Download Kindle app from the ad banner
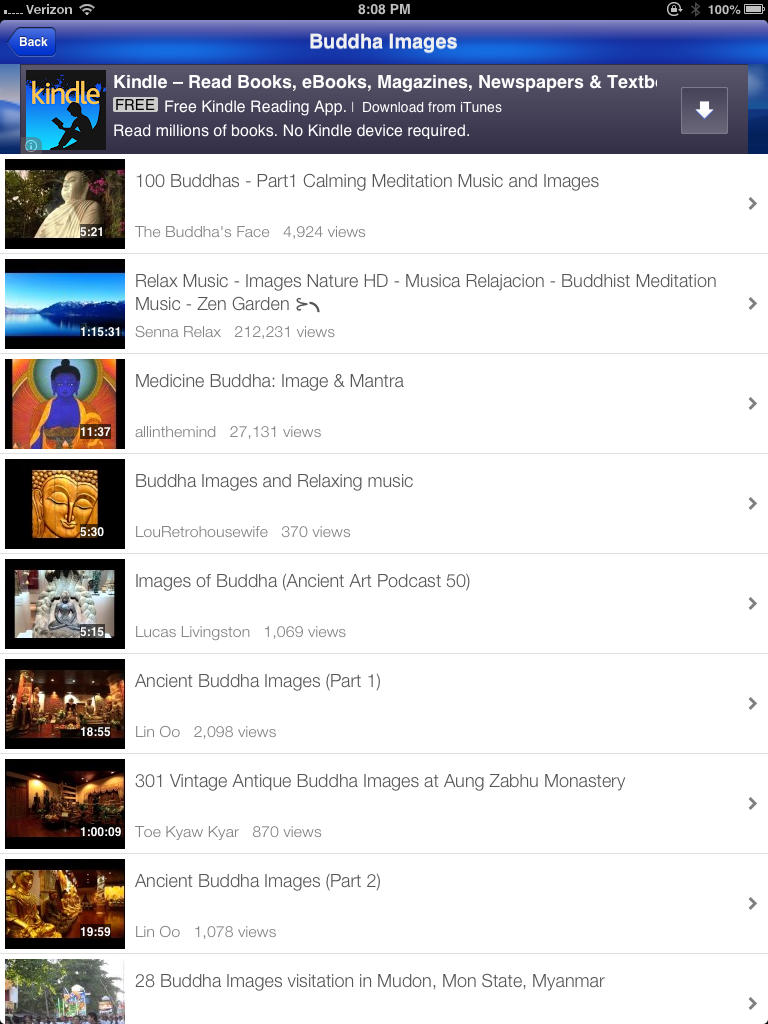The height and width of the screenshot is (1024, 768). [x=703, y=110]
